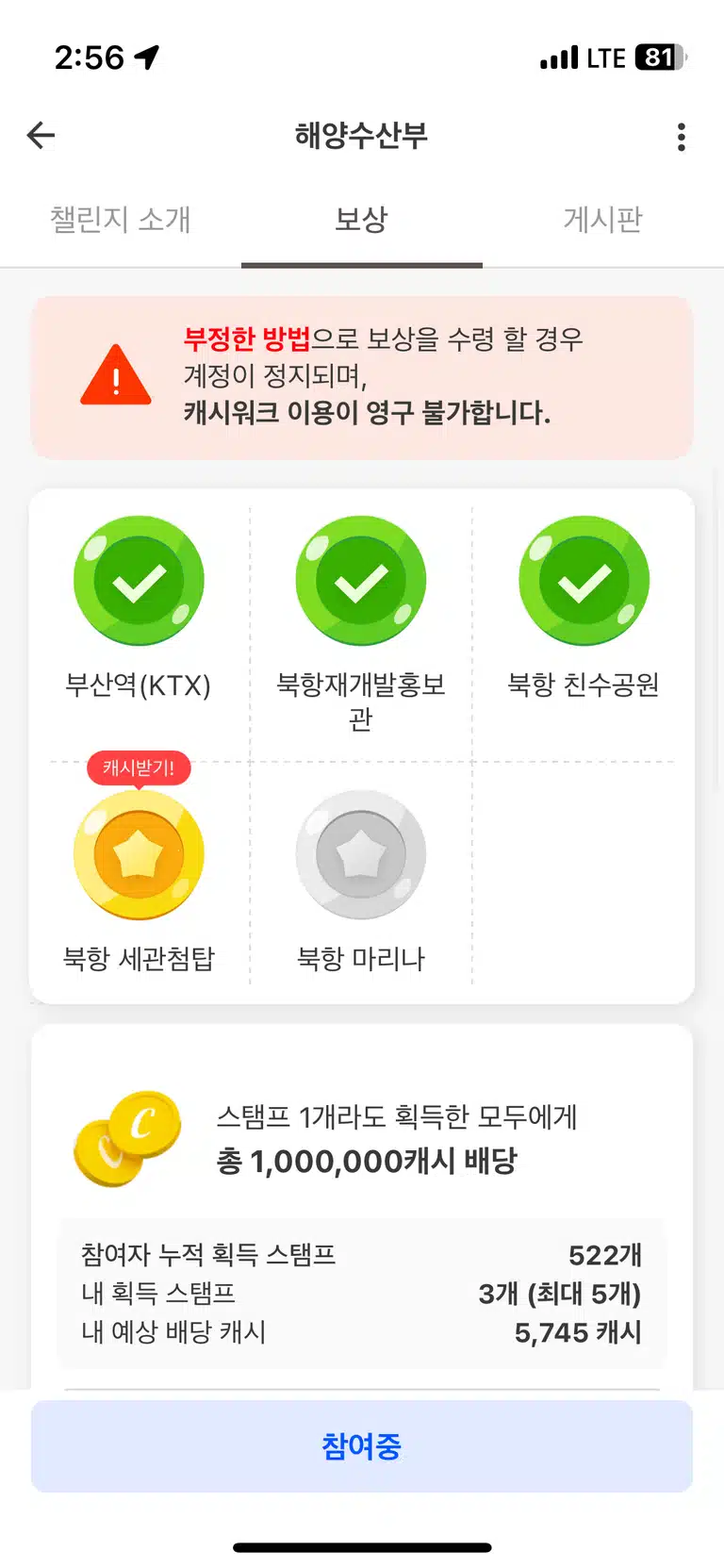Switch to the 챌린지 소개 tab
The image size is (724, 1568).
[121, 220]
